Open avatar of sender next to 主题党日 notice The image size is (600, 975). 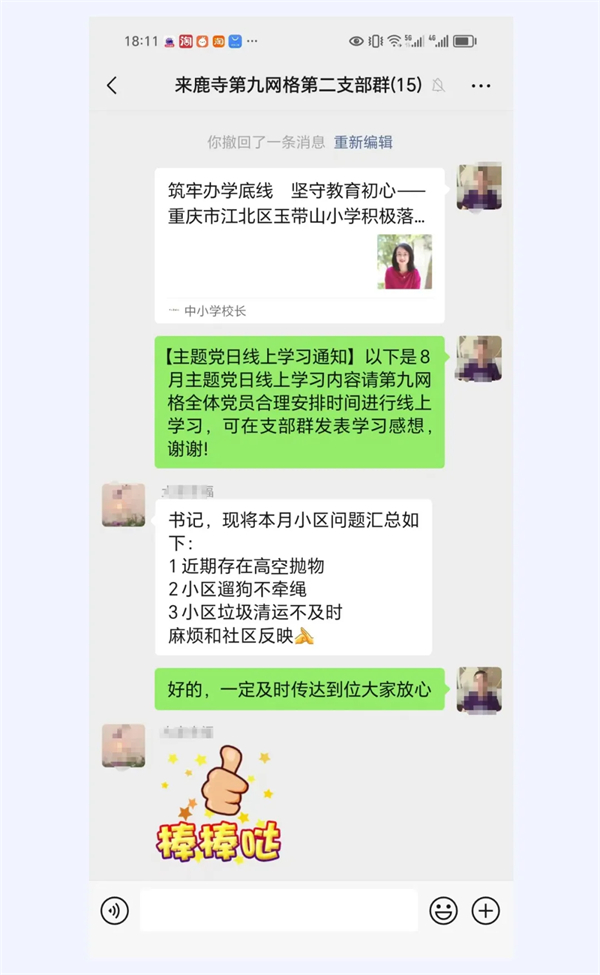(479, 359)
